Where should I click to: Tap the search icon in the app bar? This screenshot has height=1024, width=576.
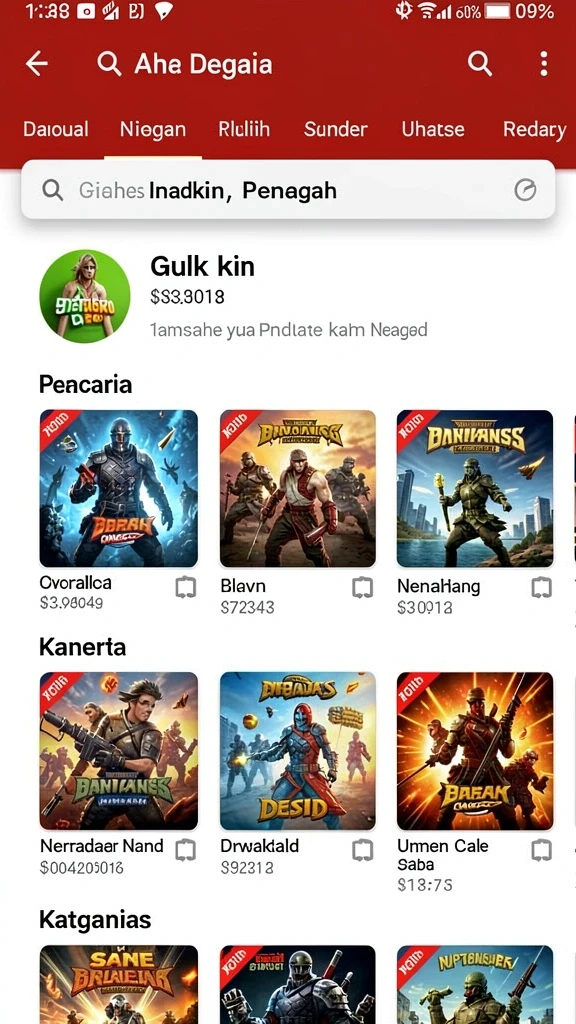point(479,64)
